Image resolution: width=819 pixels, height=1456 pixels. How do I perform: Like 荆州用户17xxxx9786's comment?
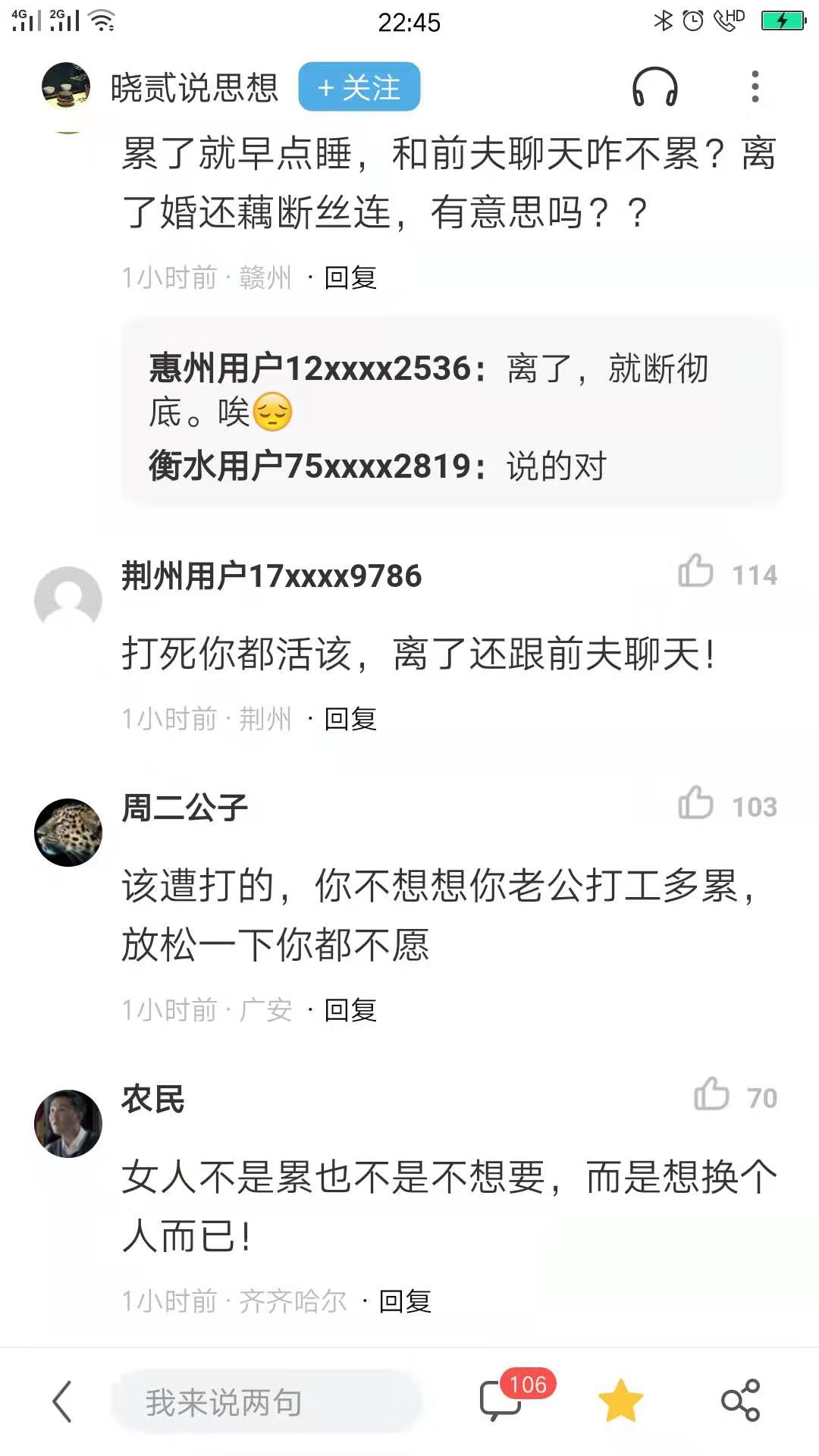pyautogui.click(x=696, y=573)
